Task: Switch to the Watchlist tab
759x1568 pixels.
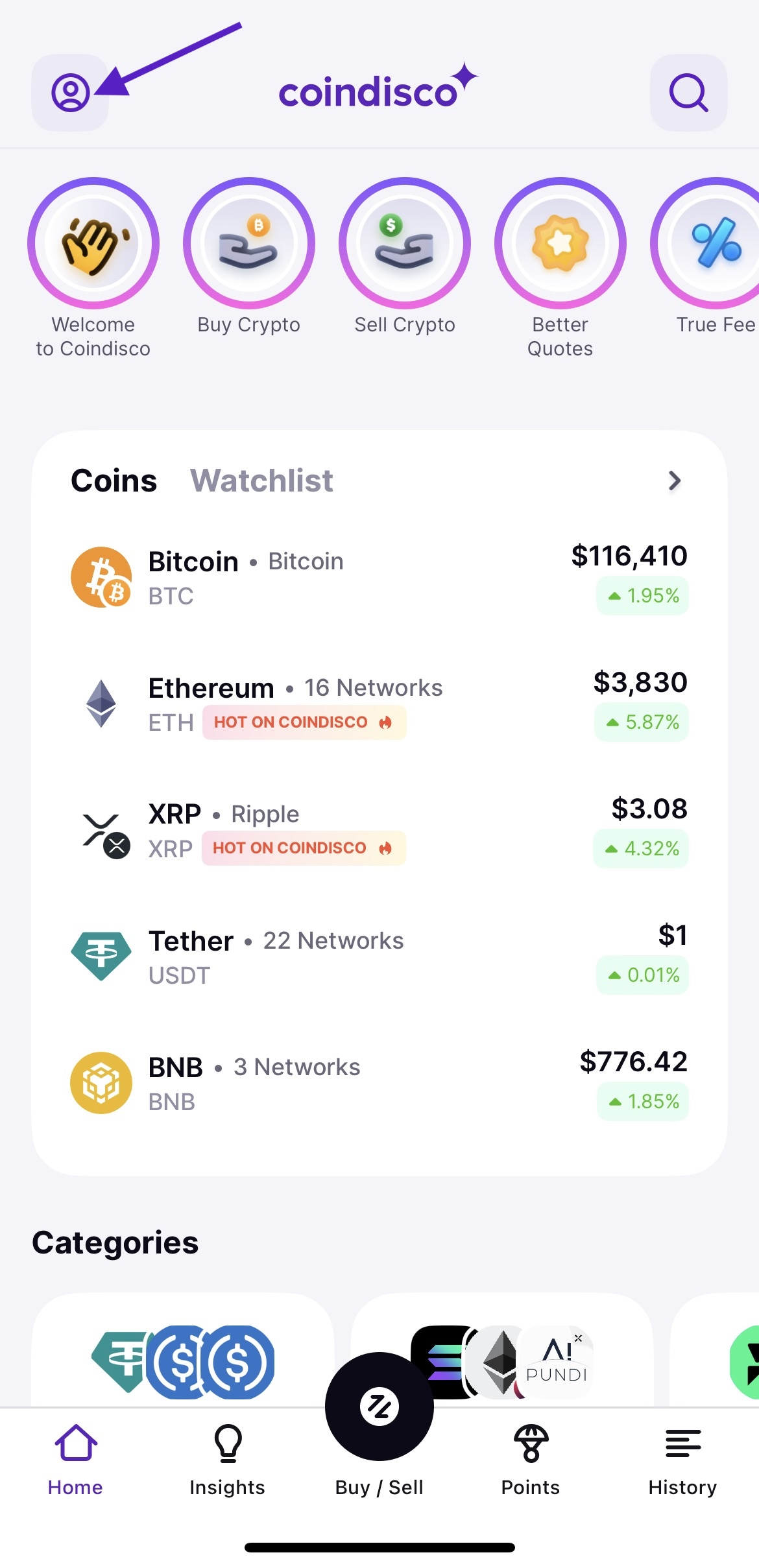Action: click(x=261, y=481)
